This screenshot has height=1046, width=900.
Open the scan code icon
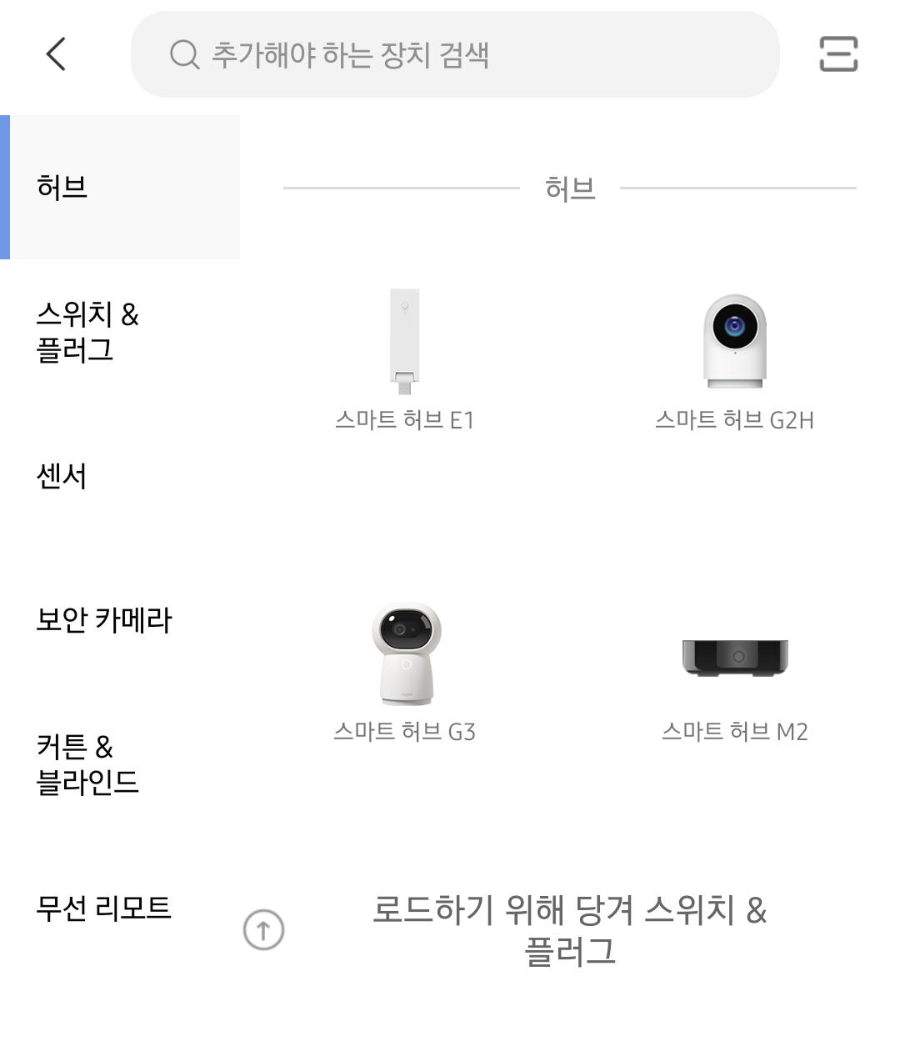coord(838,54)
